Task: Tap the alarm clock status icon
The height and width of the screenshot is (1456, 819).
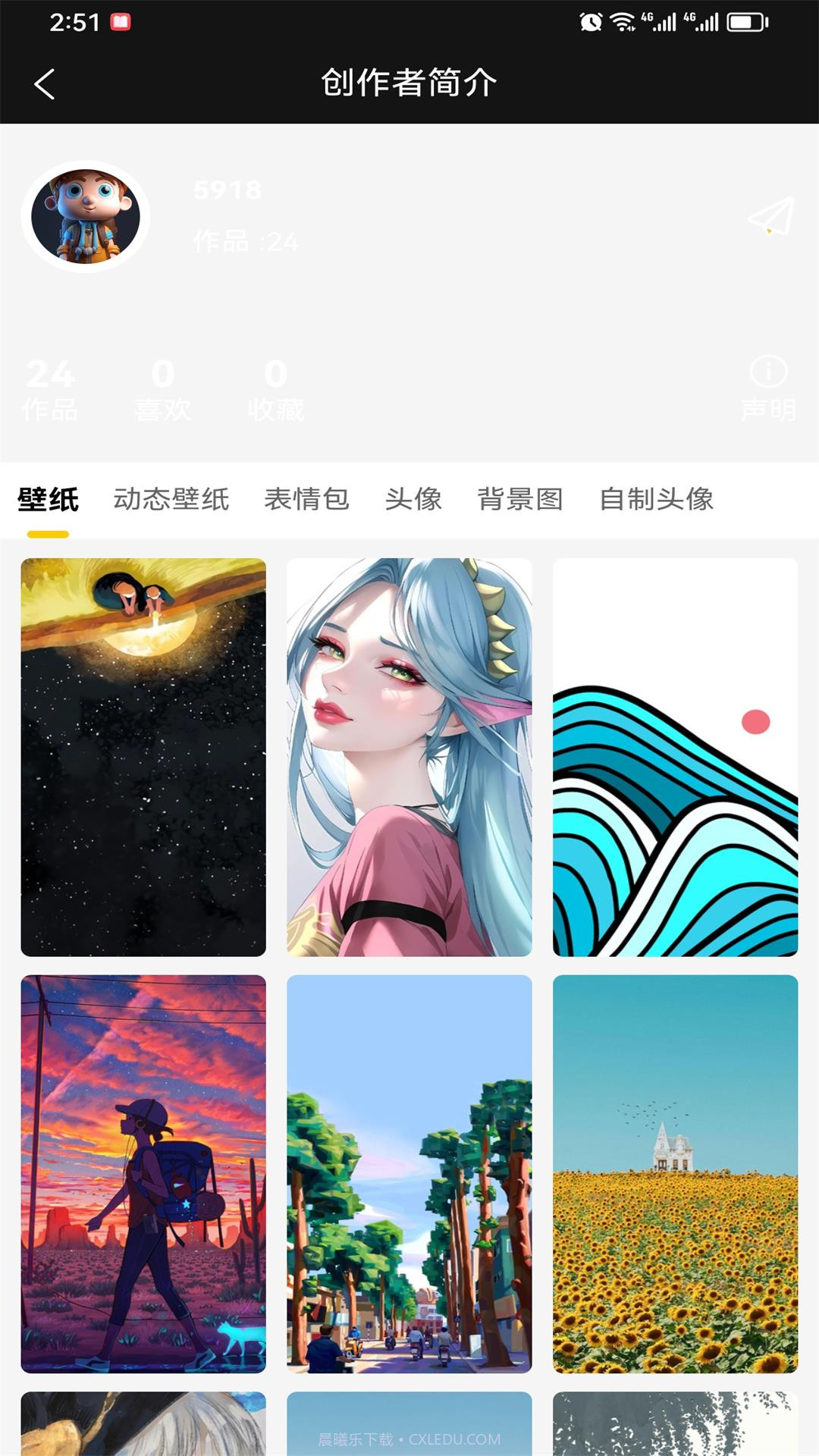Action: [x=592, y=20]
